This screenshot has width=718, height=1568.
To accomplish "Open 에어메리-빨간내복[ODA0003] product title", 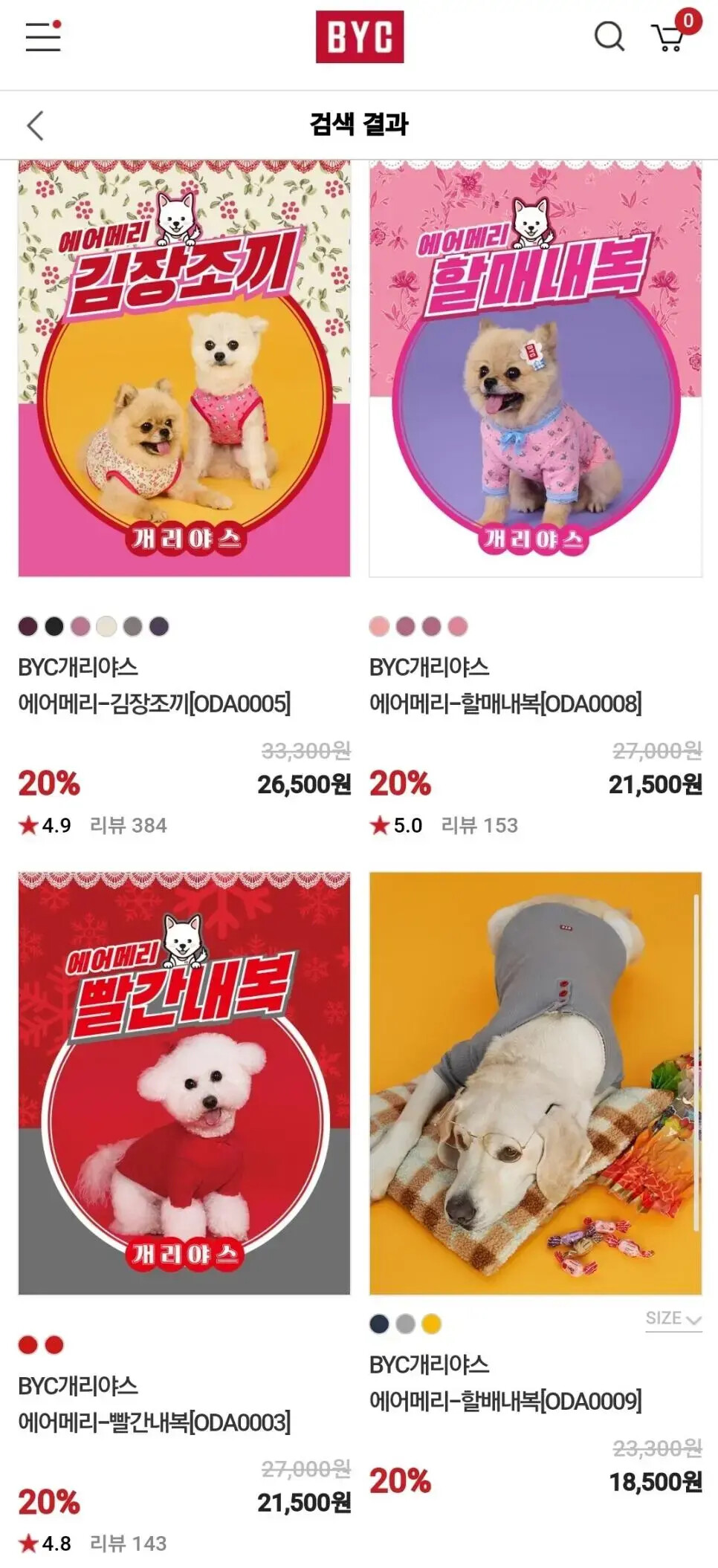I will 154,1422.
